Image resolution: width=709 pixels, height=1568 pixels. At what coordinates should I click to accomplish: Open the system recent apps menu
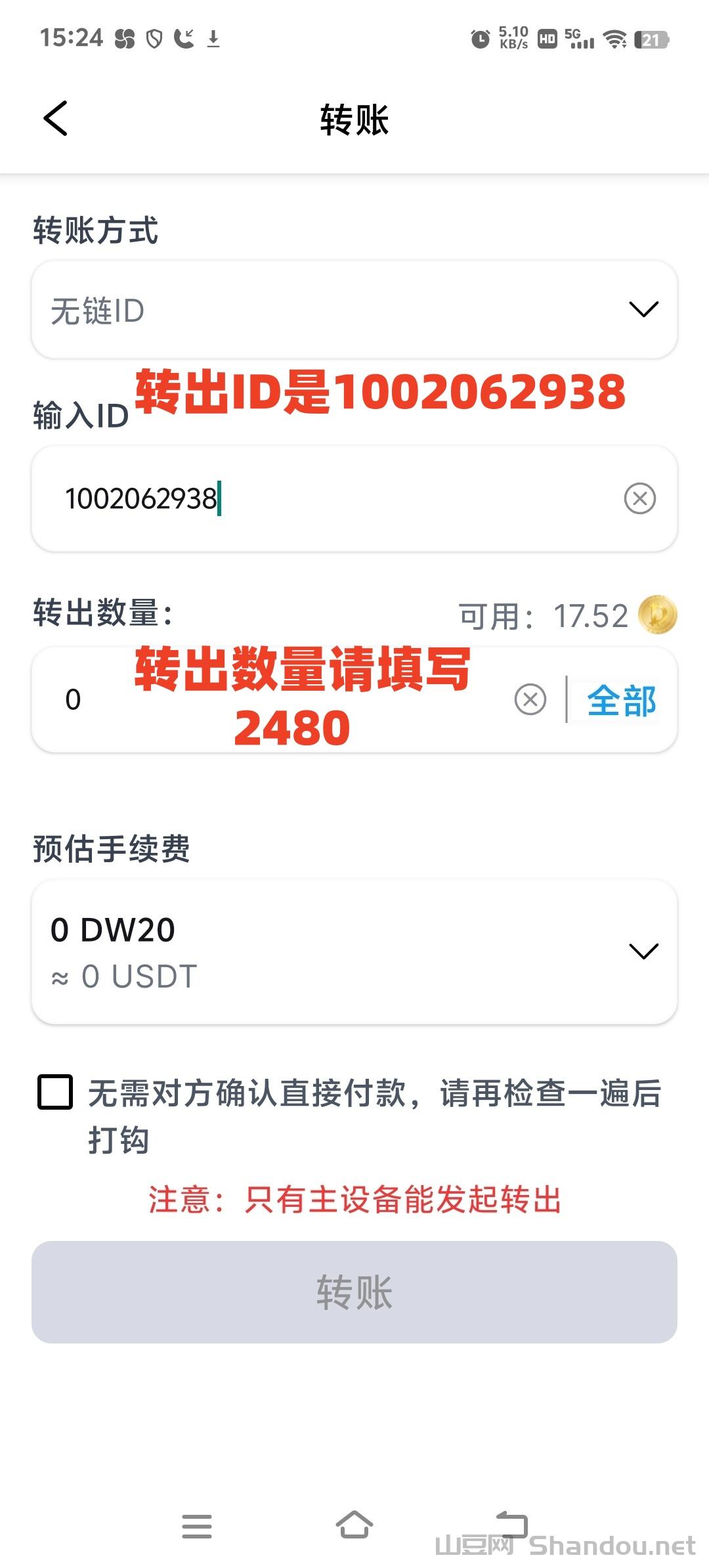[197, 1526]
